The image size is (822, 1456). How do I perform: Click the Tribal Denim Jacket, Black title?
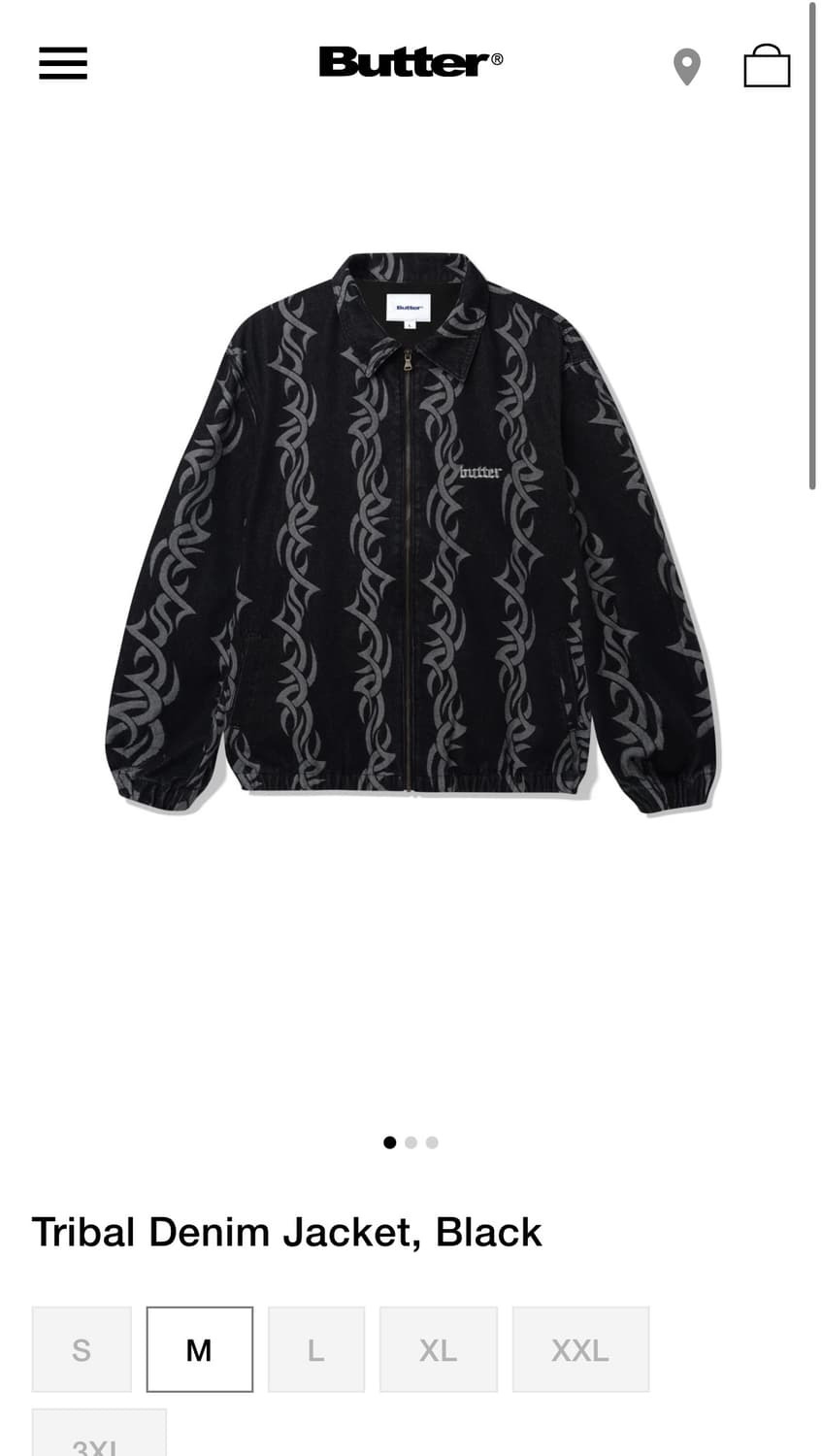tap(286, 1232)
